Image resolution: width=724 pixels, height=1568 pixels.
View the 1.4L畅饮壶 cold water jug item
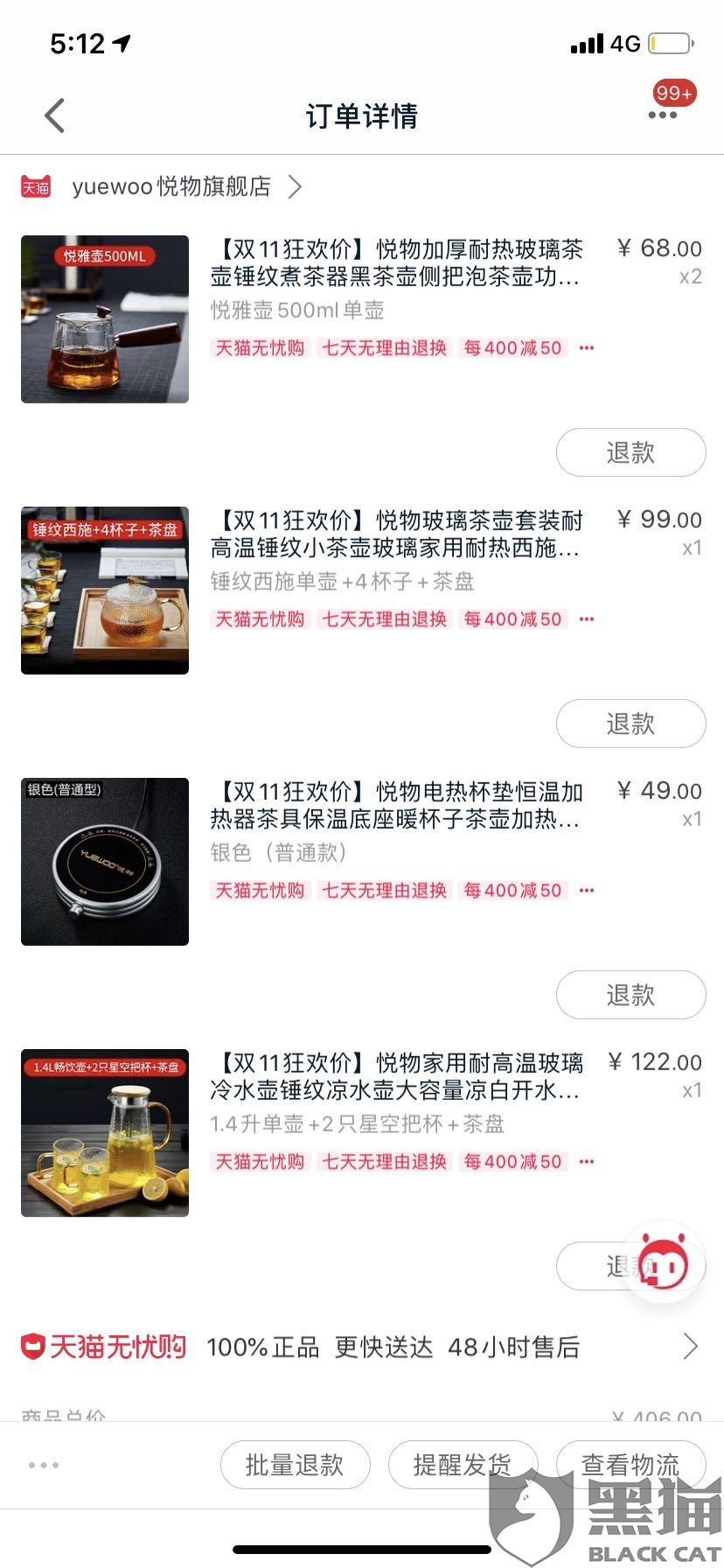click(x=105, y=1133)
